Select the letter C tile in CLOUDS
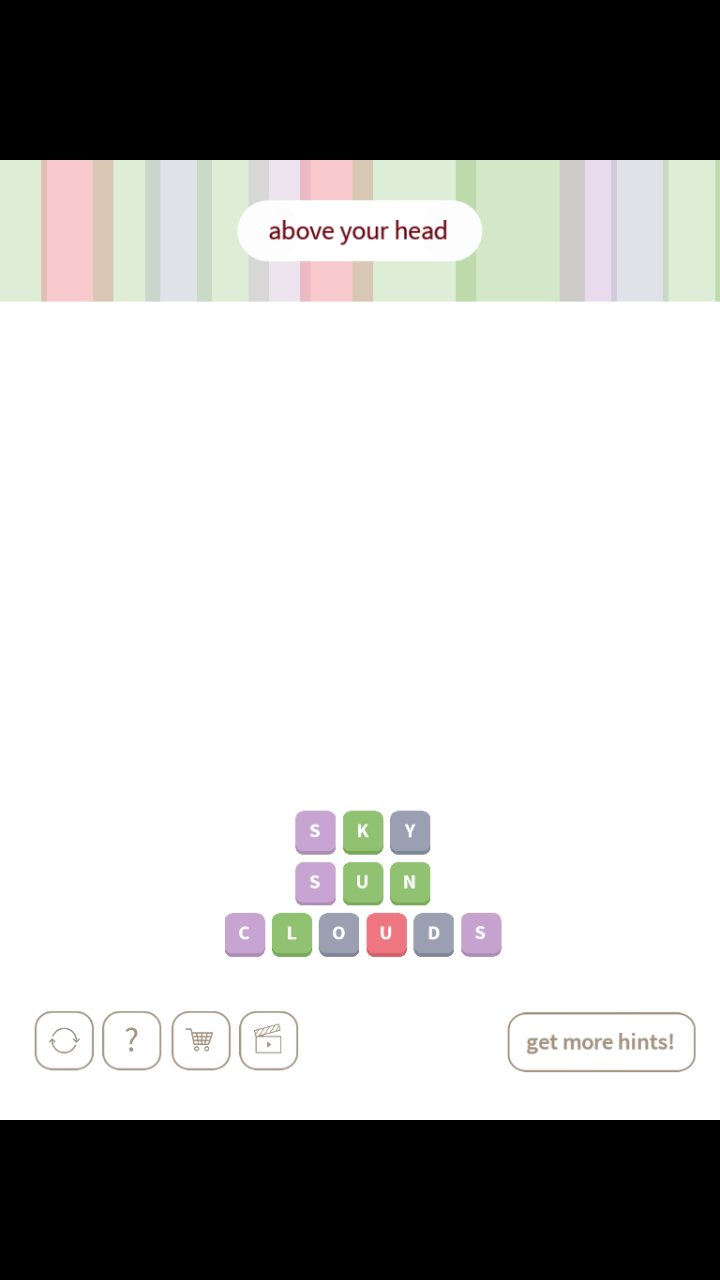This screenshot has height=1280, width=720. pyautogui.click(x=244, y=933)
